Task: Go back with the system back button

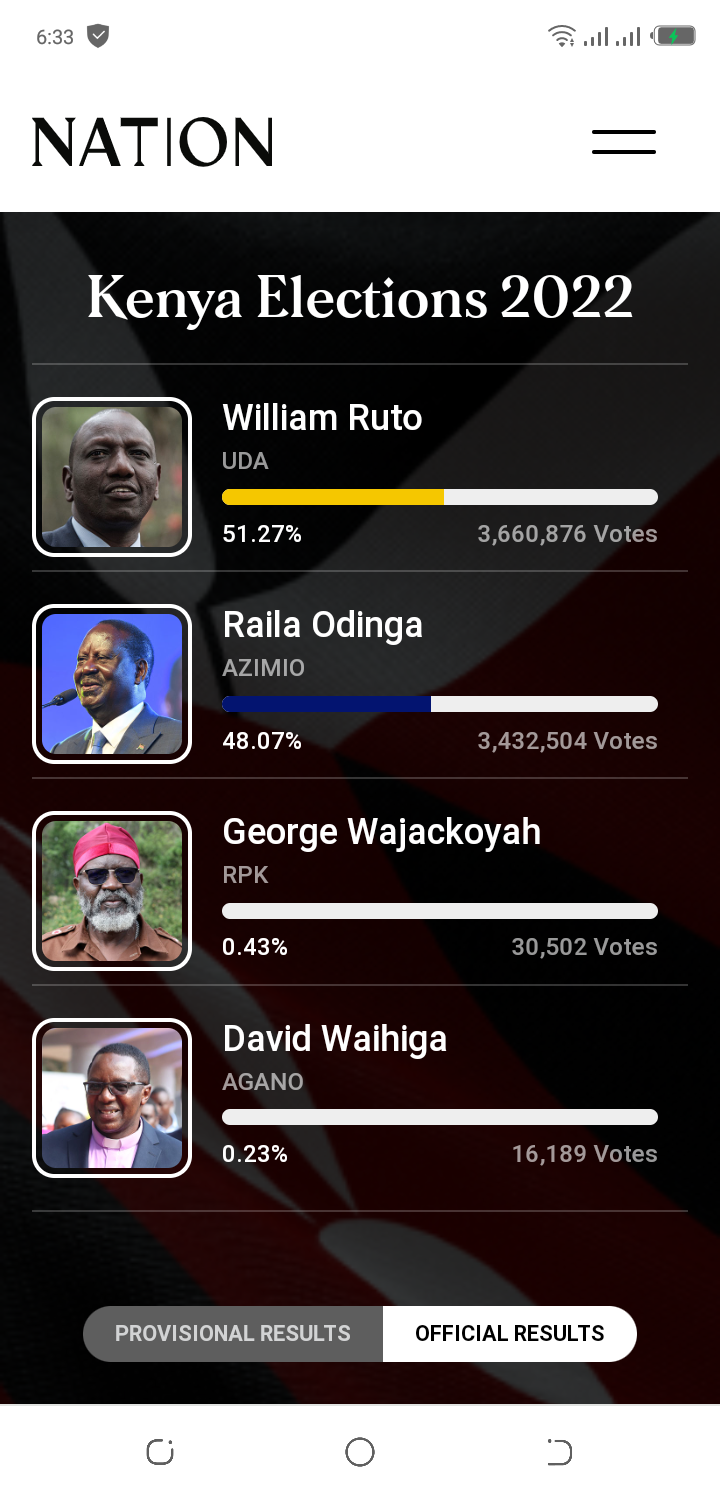Action: point(560,1452)
